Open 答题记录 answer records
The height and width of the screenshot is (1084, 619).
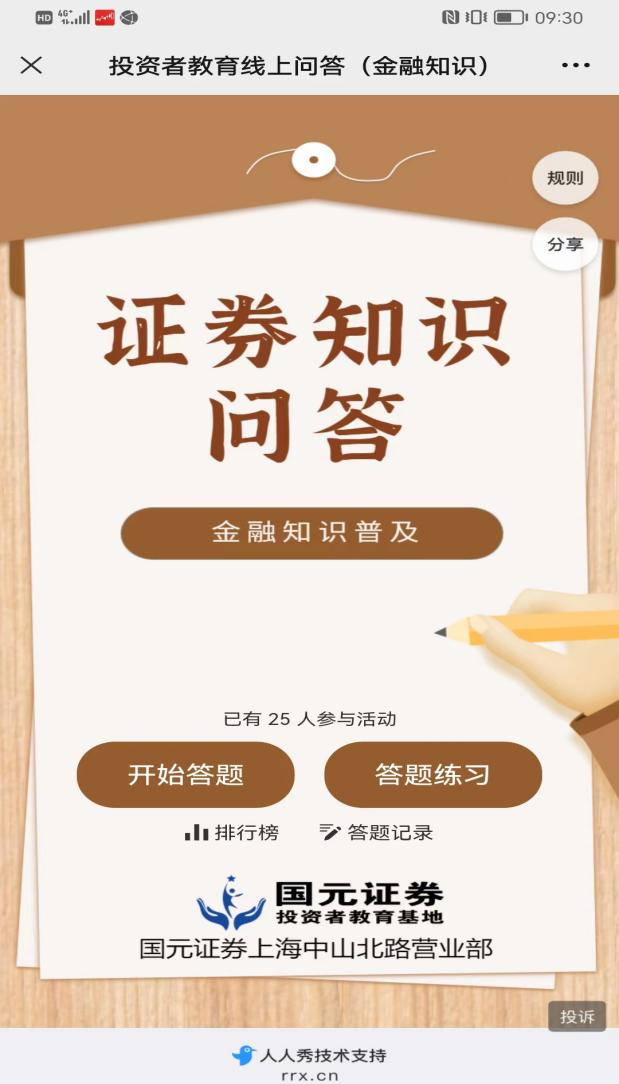pyautogui.click(x=376, y=832)
